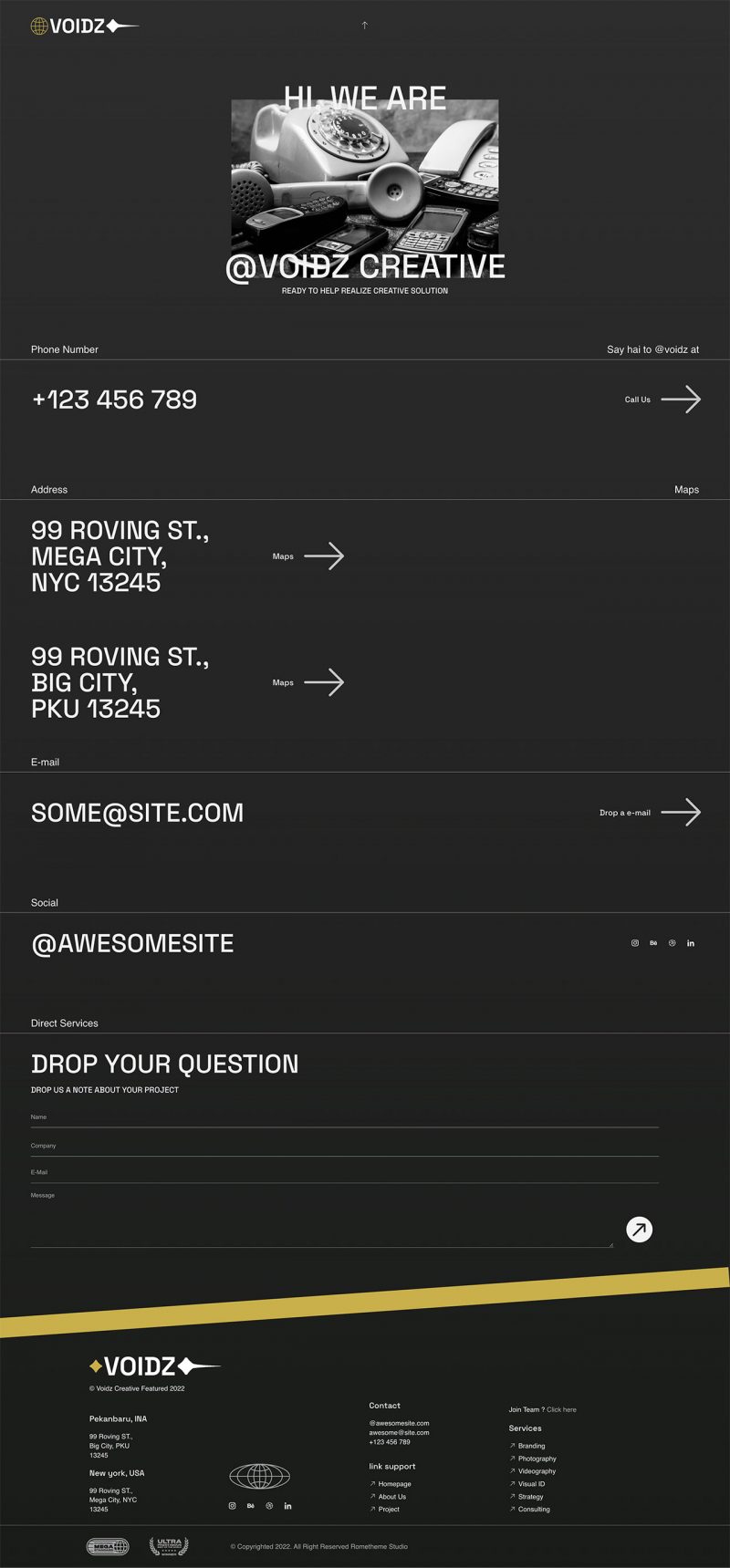Open the Homepage footer link

pos(394,1484)
